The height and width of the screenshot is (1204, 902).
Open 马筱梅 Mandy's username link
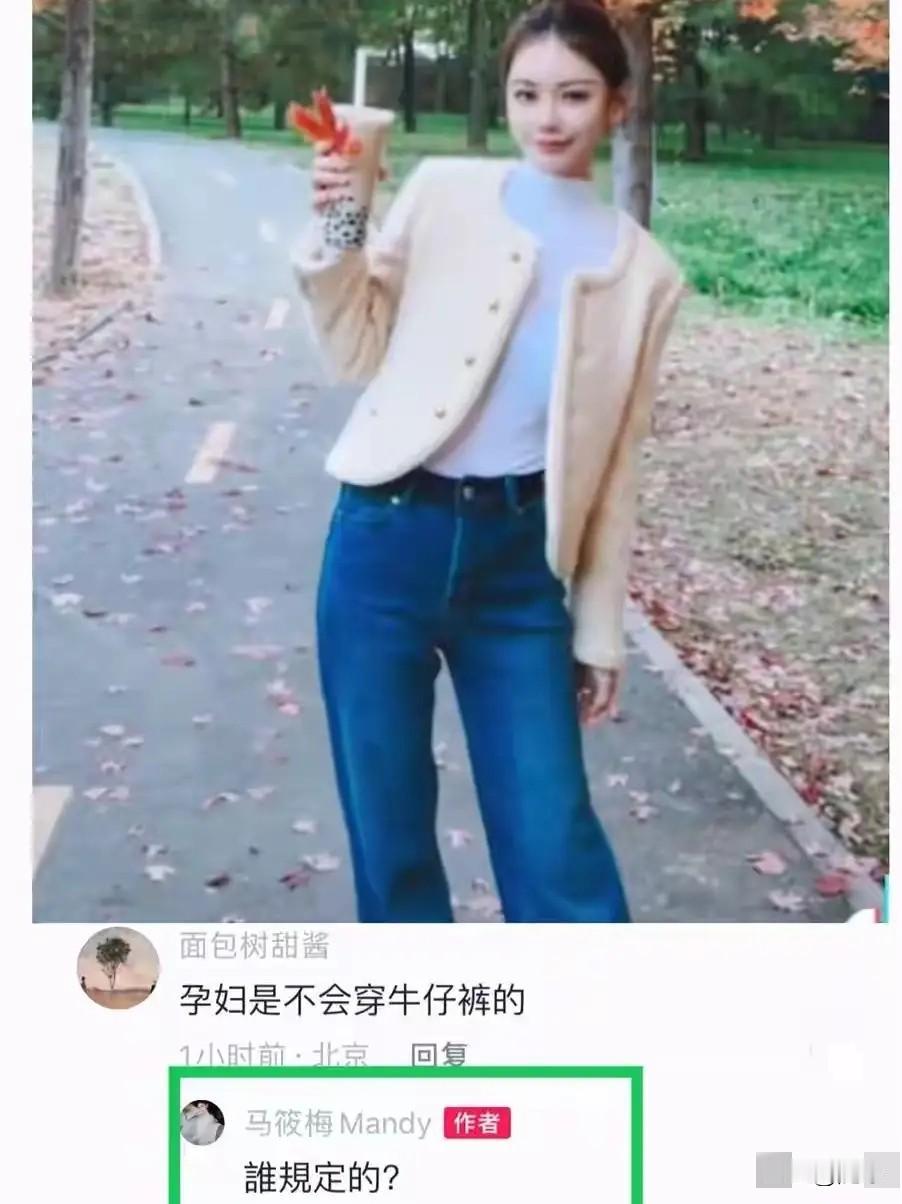pos(334,1123)
